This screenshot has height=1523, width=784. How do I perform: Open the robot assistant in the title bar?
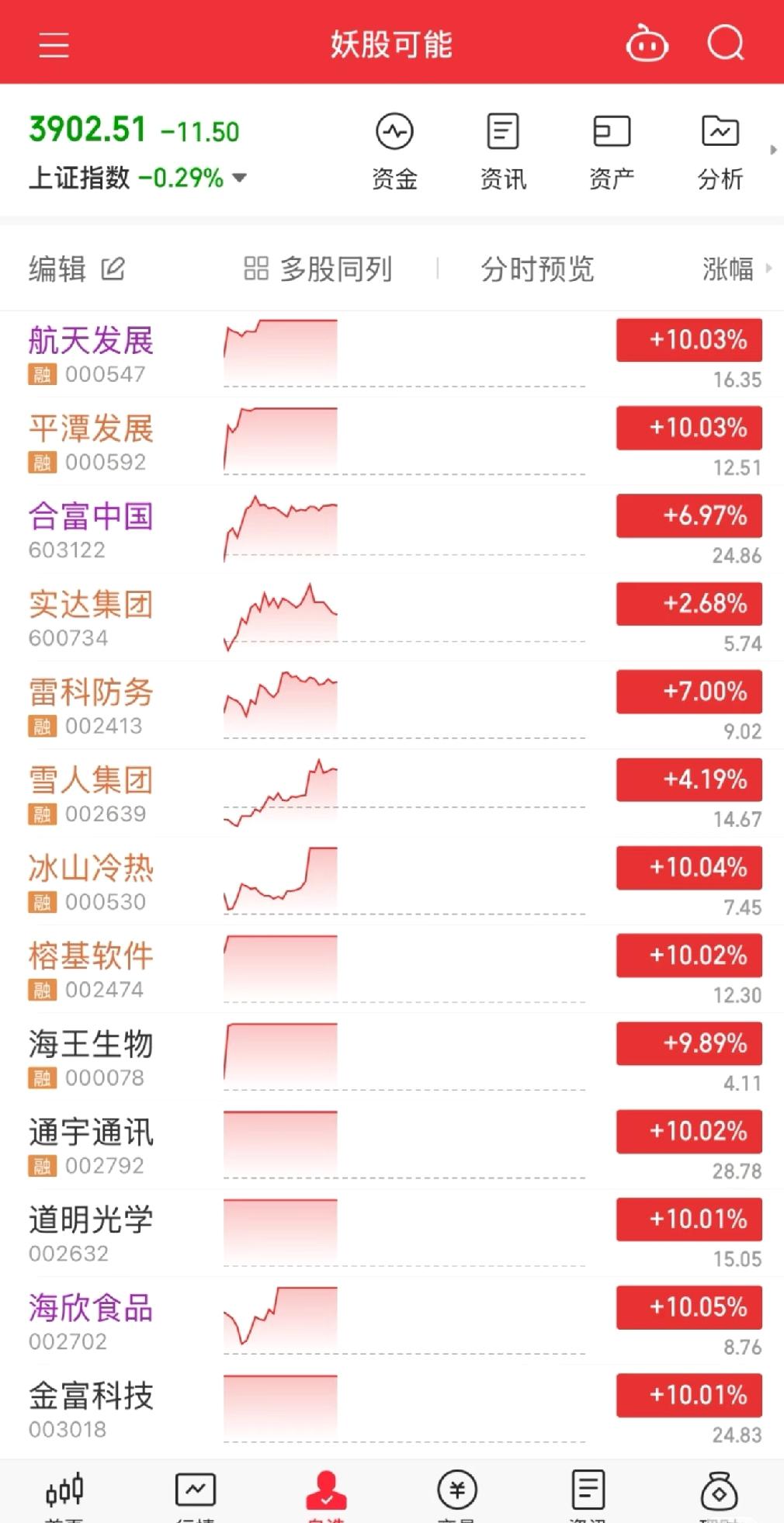[x=647, y=44]
